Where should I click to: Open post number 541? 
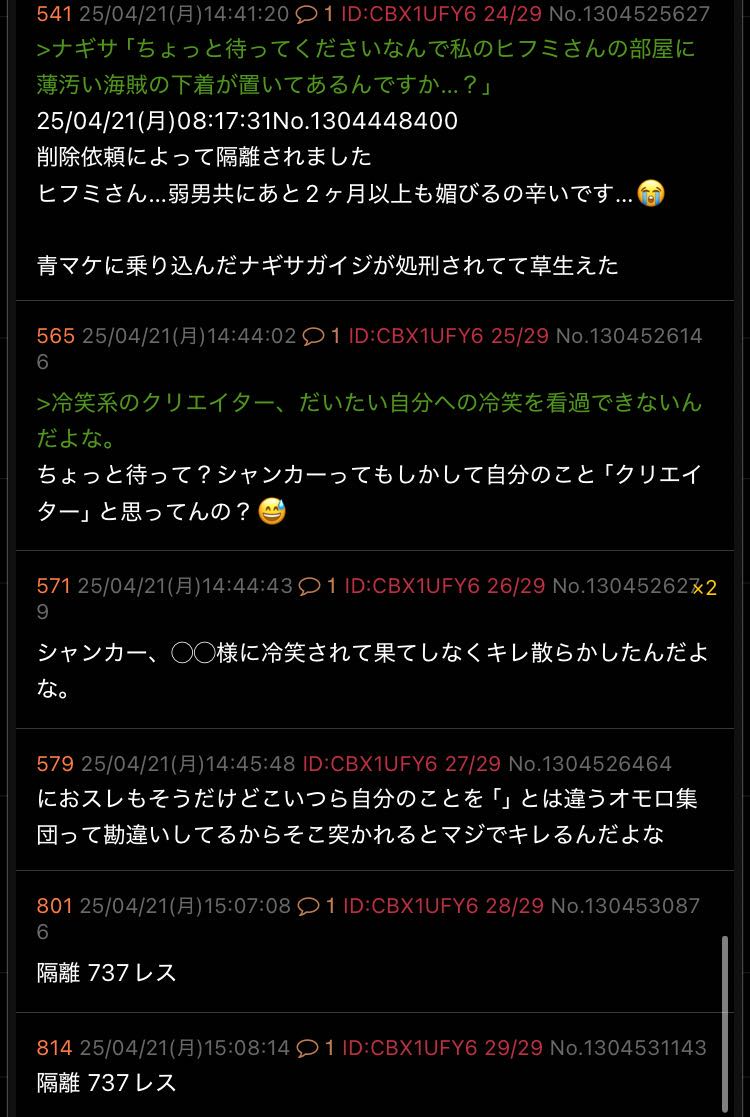click(54, 14)
